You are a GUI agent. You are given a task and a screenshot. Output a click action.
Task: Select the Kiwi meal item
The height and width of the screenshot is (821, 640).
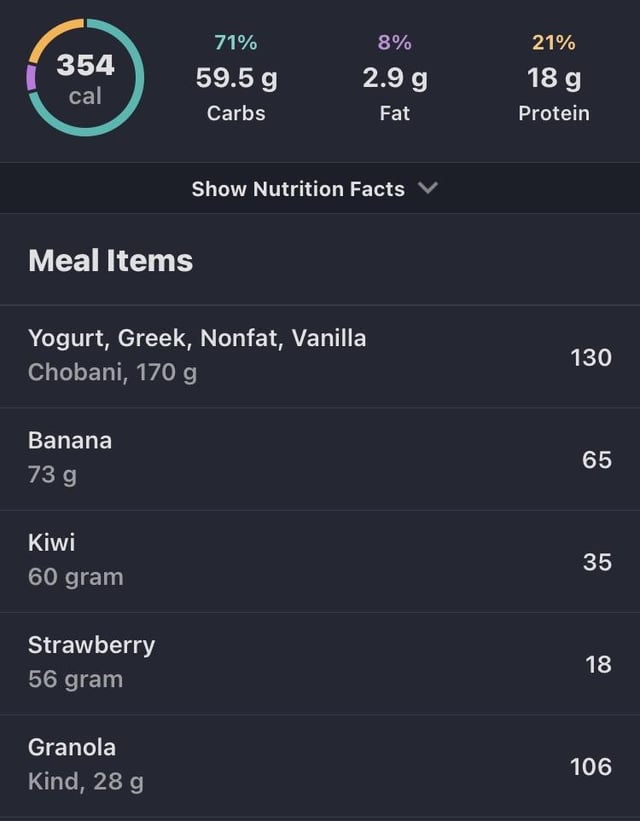[x=320, y=560]
